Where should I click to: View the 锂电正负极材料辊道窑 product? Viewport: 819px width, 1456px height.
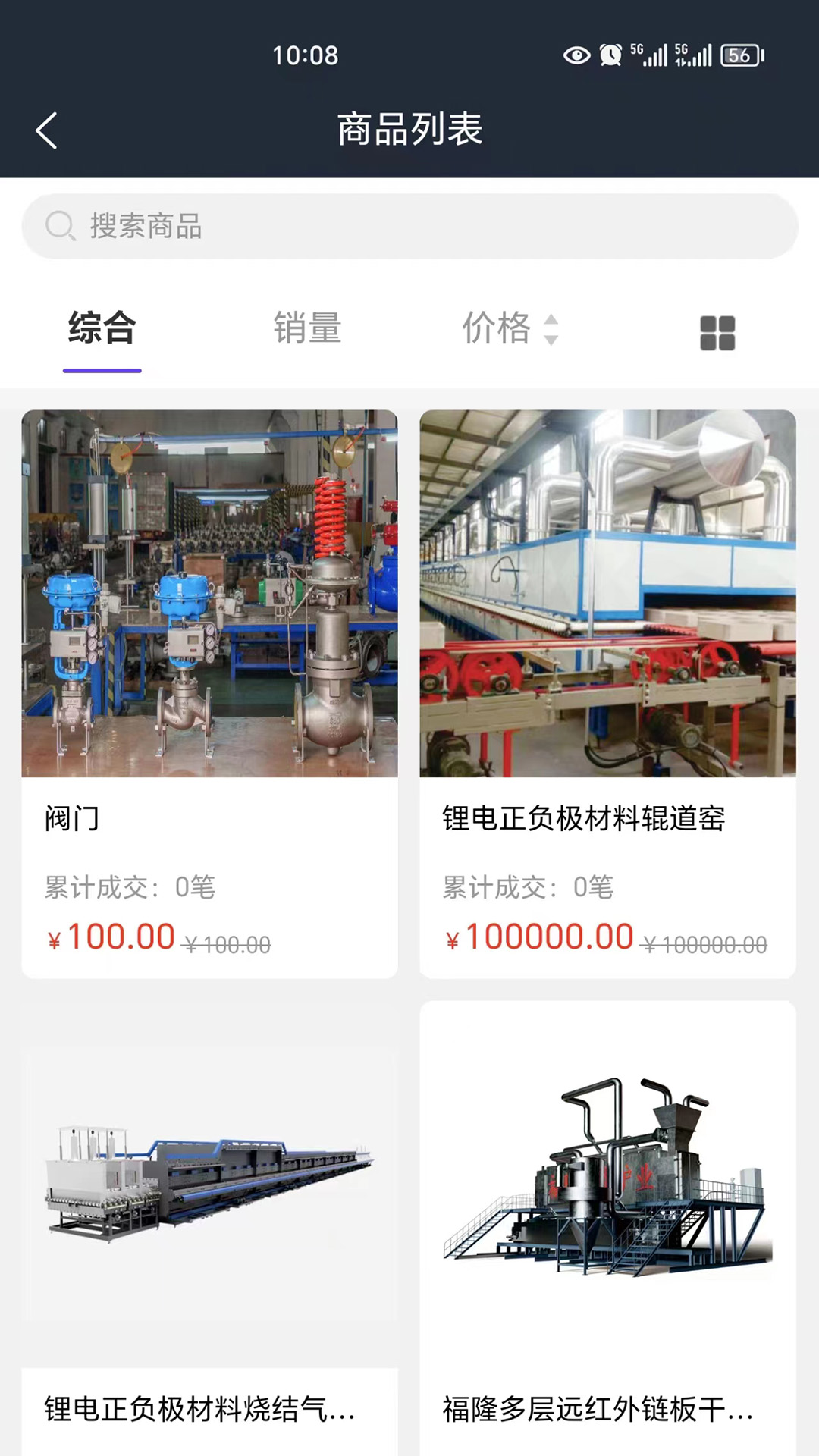[x=607, y=693]
